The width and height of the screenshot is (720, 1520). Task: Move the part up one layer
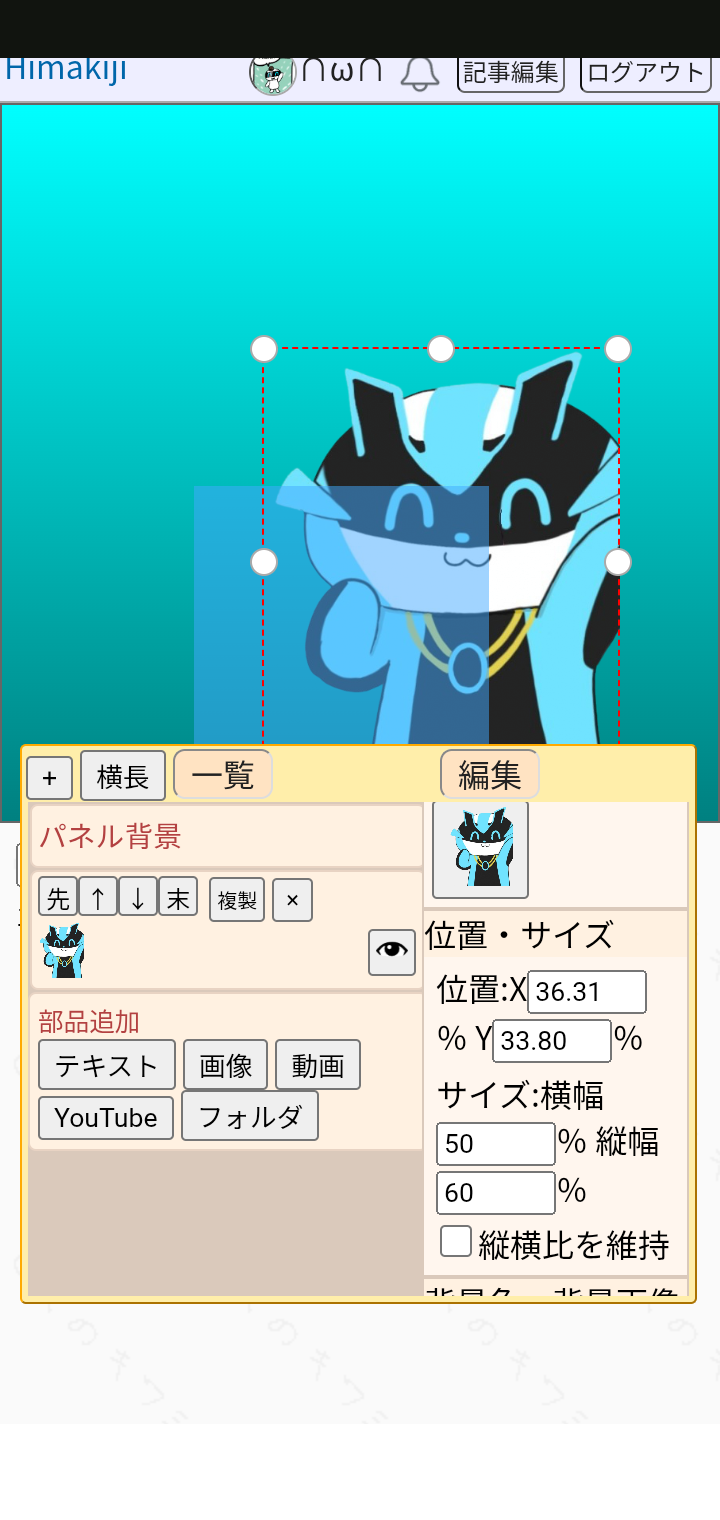point(98,898)
